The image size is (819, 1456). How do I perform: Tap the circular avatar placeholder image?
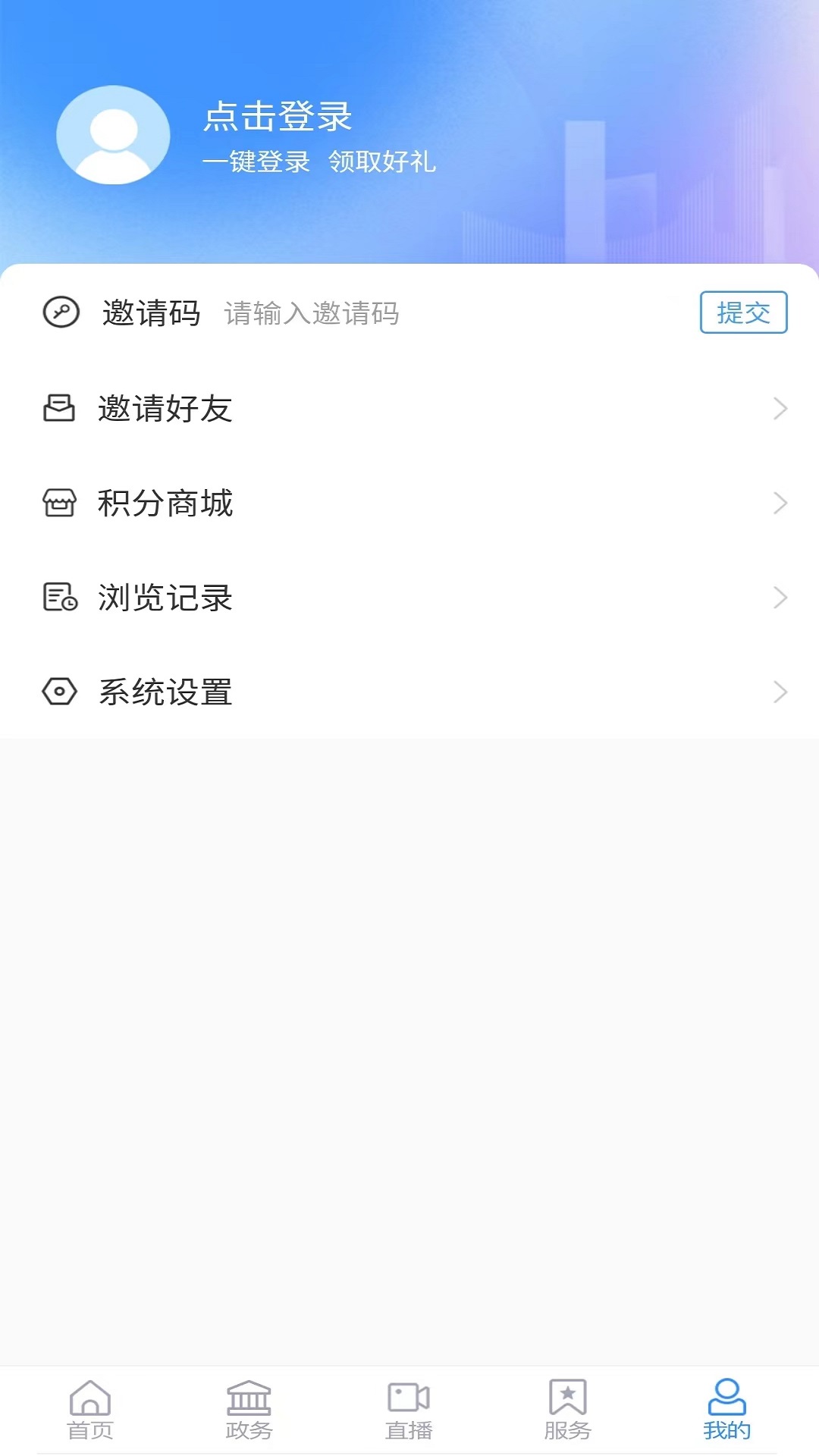point(114,133)
